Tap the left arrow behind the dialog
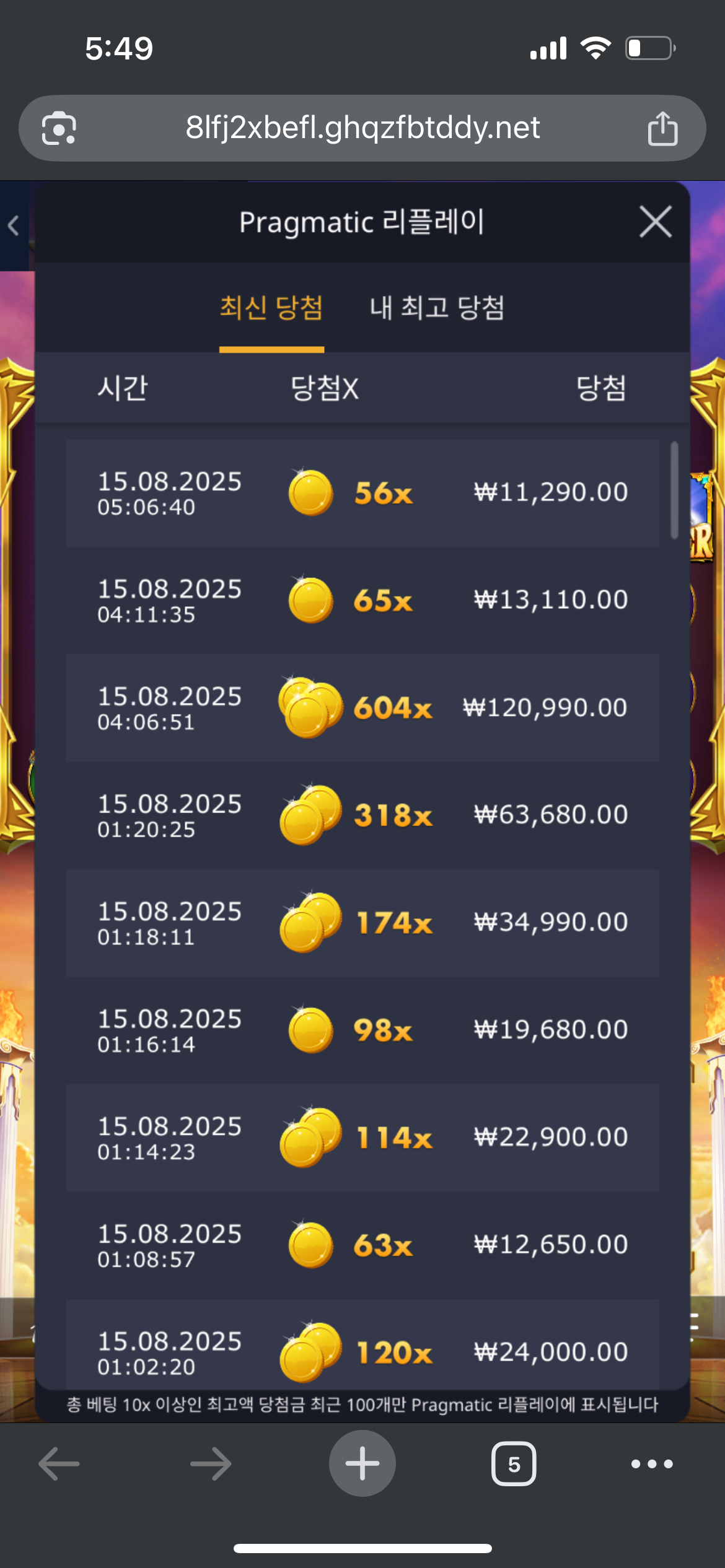Viewport: 725px width, 1568px height. tap(14, 225)
